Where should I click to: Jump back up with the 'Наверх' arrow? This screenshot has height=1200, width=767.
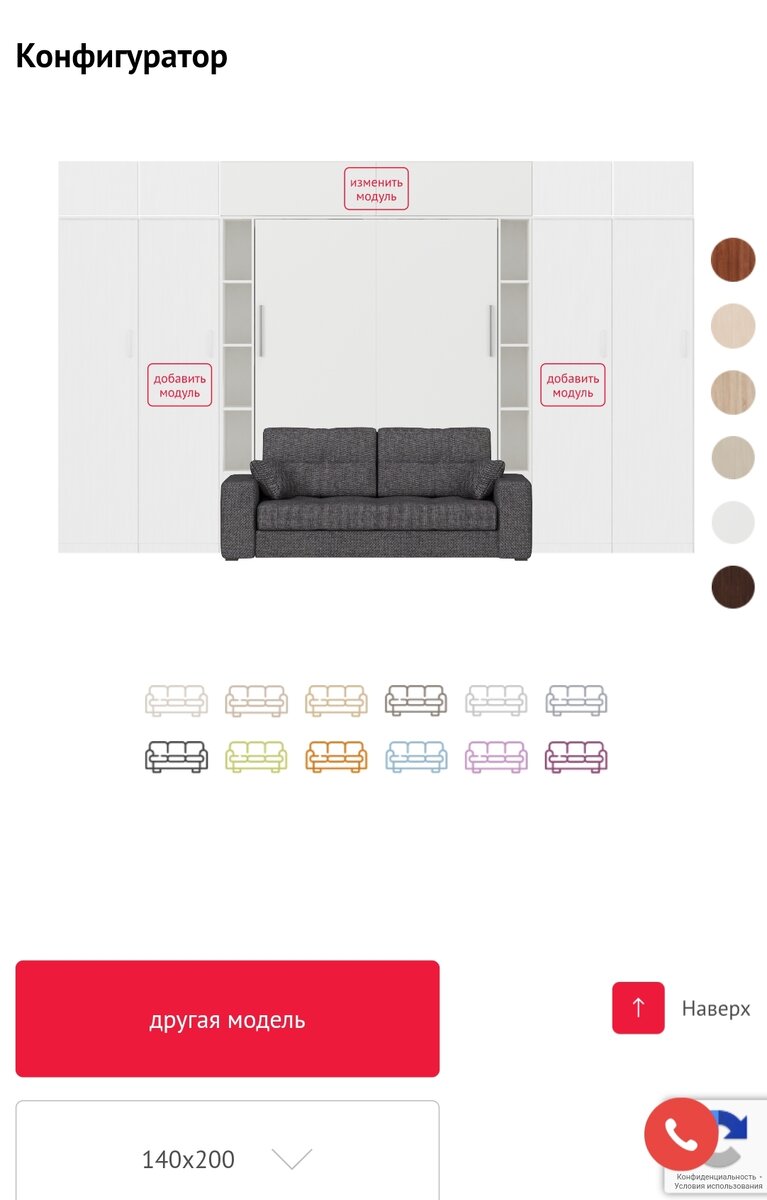638,1008
